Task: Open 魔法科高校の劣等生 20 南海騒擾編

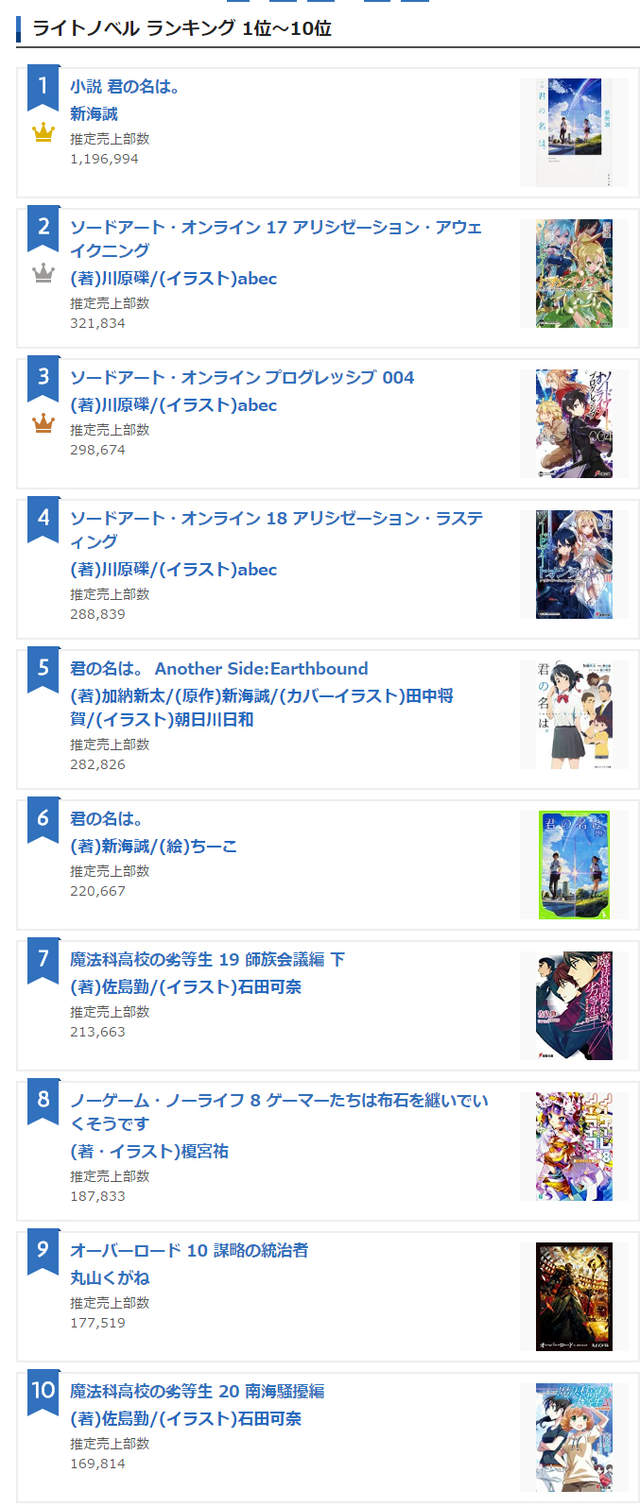Action: pos(196,1391)
